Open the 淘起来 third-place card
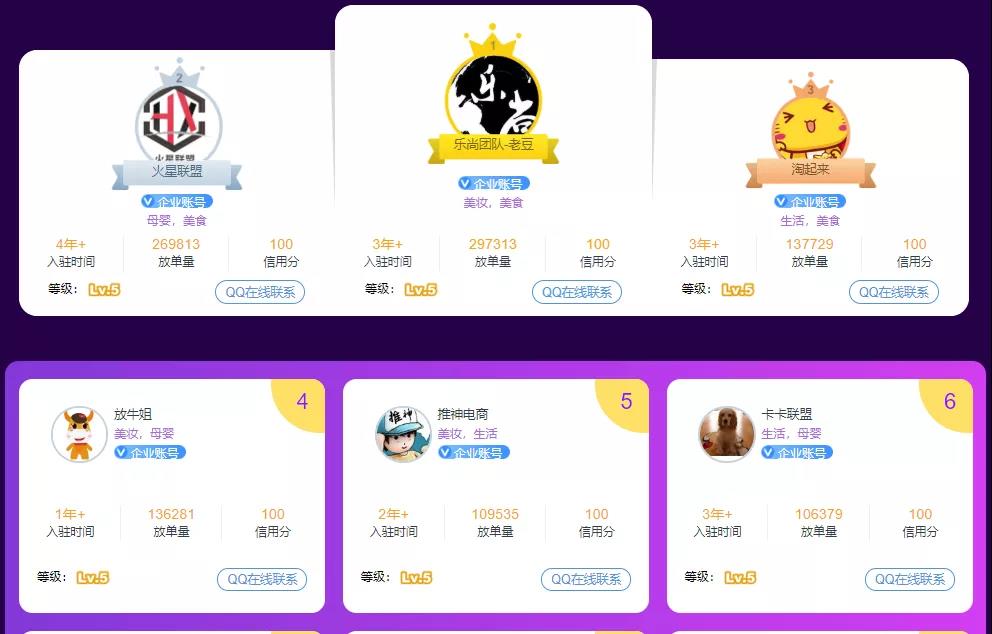The image size is (992, 634). [x=810, y=169]
